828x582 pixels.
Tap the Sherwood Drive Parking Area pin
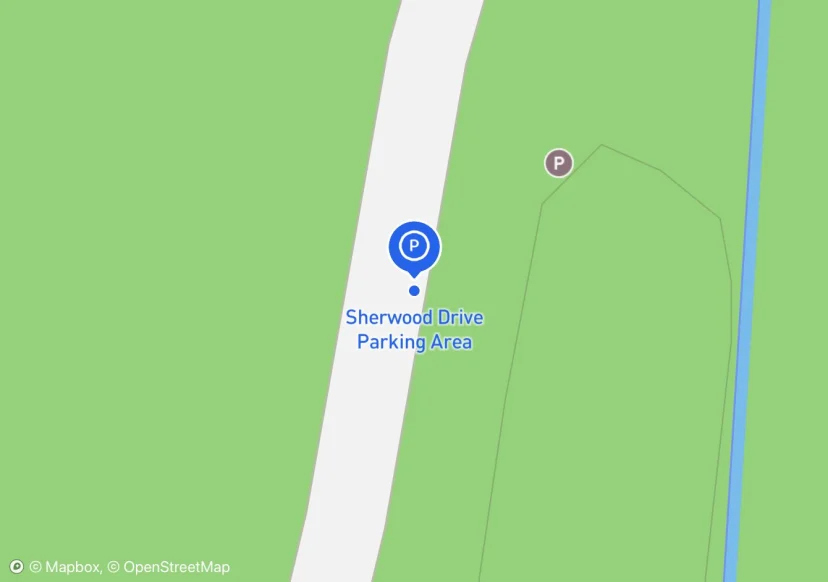click(414, 246)
